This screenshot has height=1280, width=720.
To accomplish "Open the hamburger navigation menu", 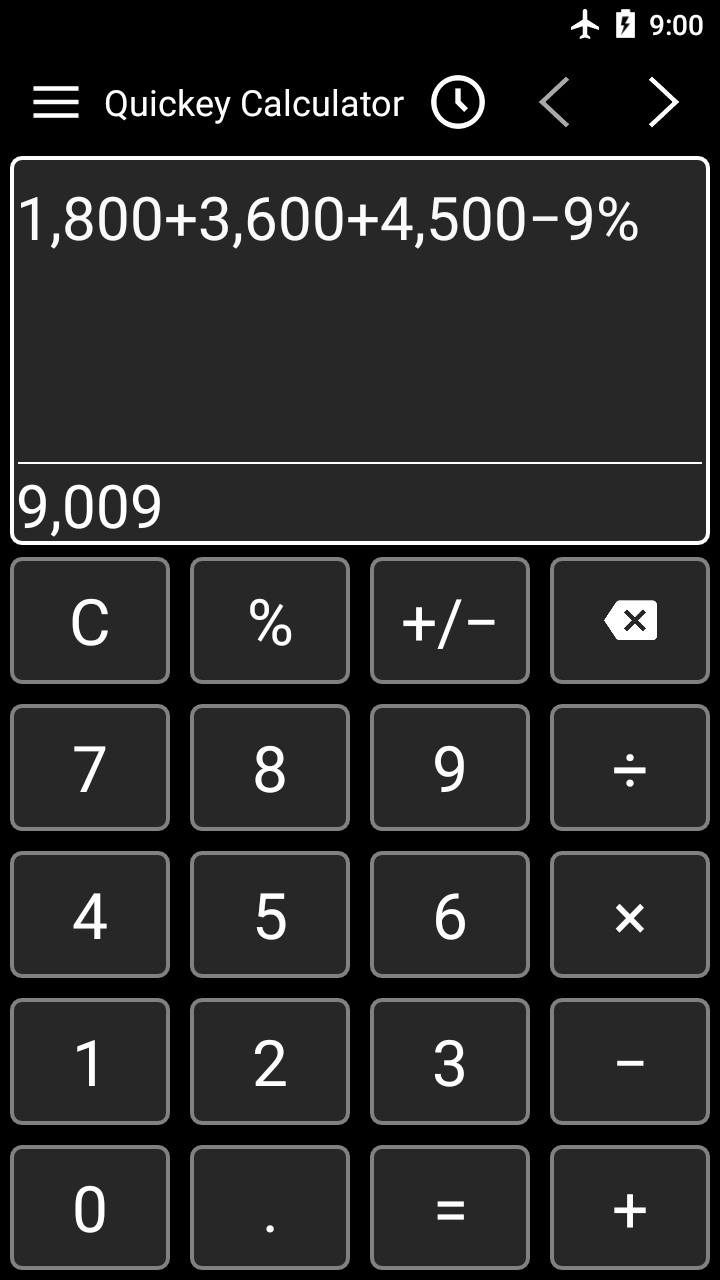I will (x=56, y=103).
